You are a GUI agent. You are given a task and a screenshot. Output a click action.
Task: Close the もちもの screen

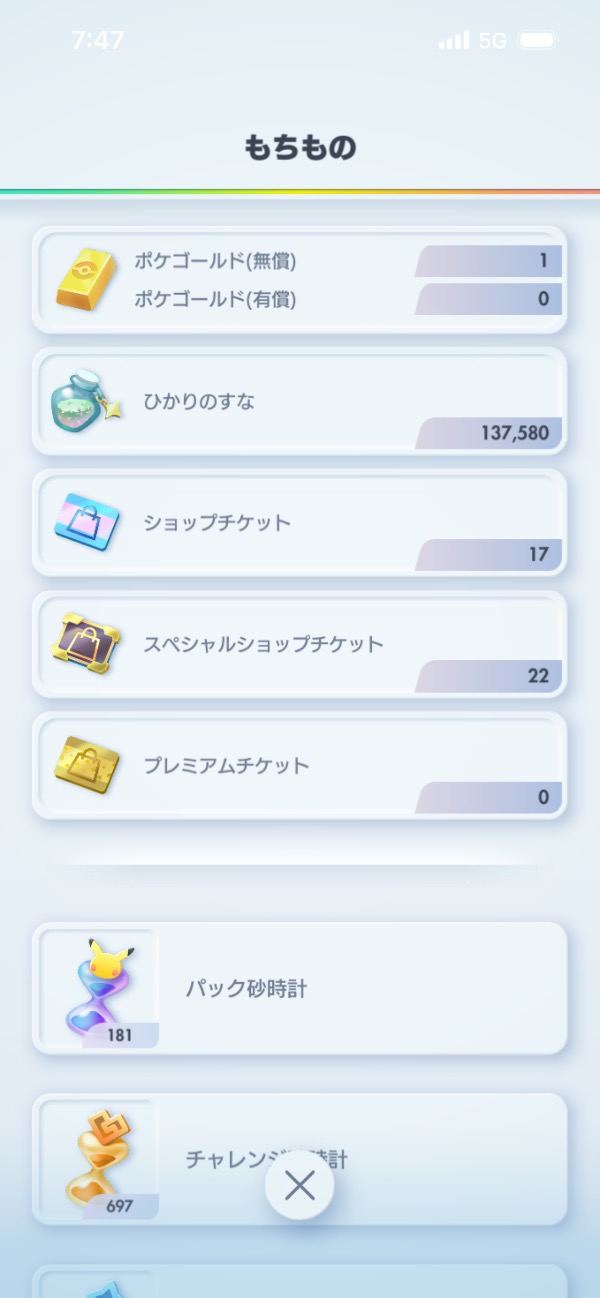299,1186
